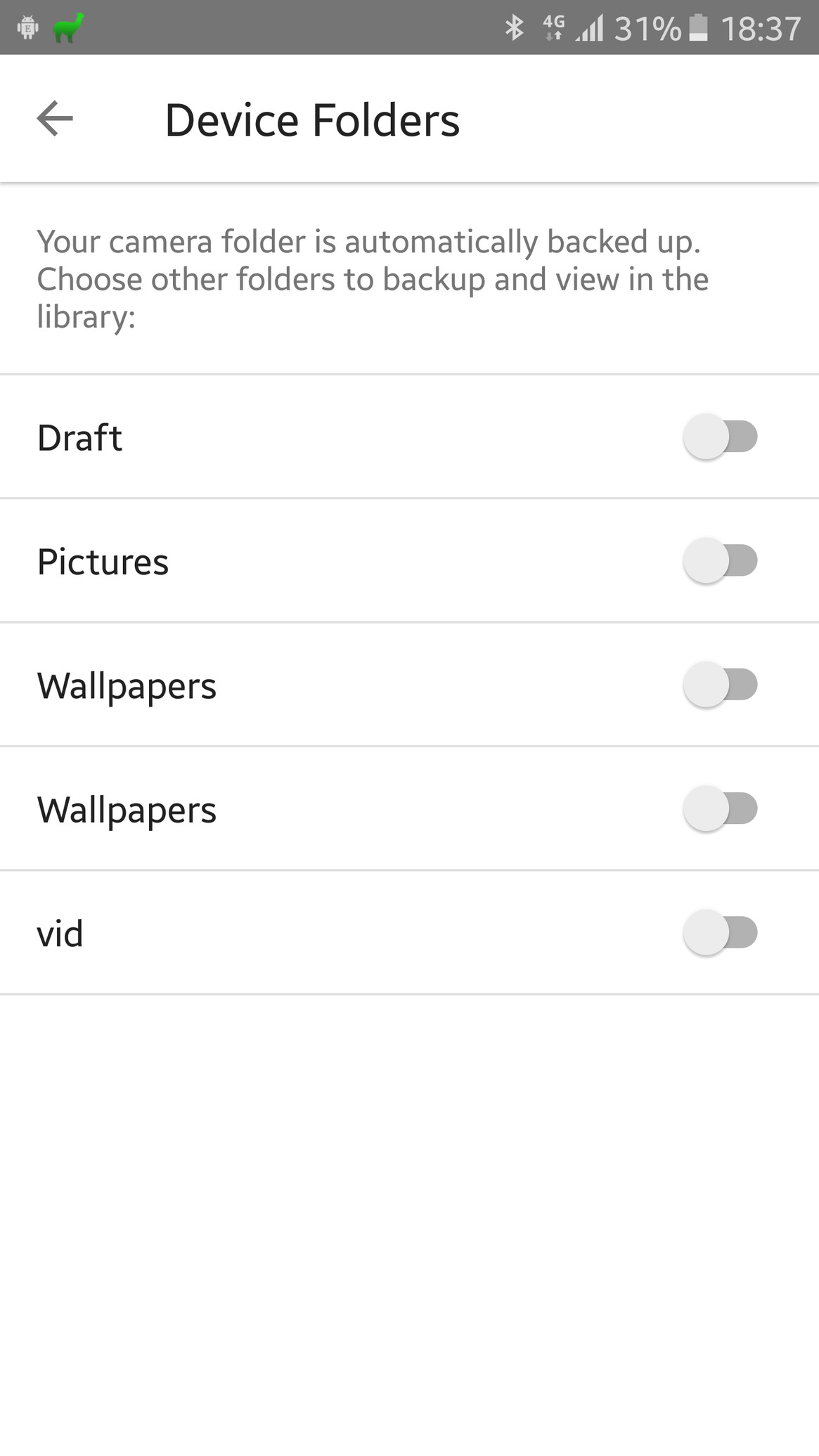The image size is (819, 1456).
Task: Enable backup for the Draft folder
Action: pyautogui.click(x=720, y=437)
